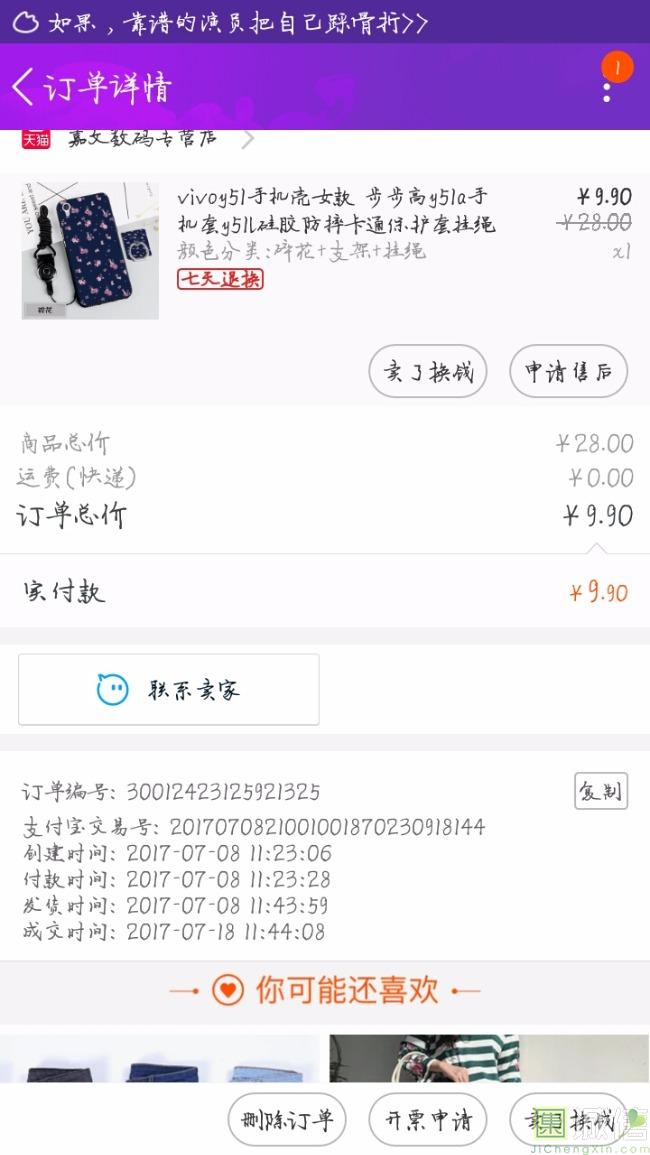The width and height of the screenshot is (650, 1155).
Task: Go back from the order details page
Action: pyautogui.click(x=24, y=87)
